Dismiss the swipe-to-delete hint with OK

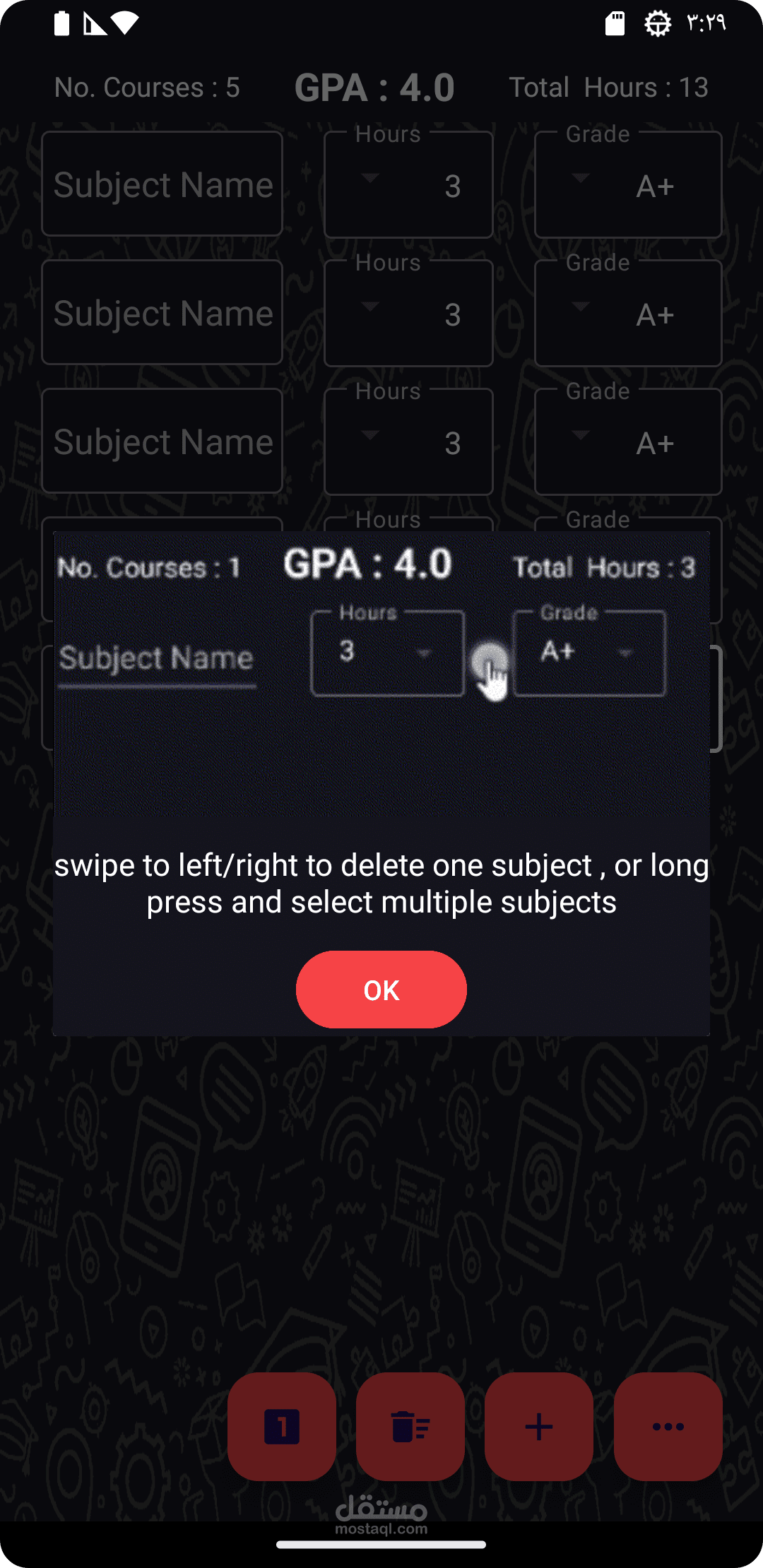coord(381,990)
